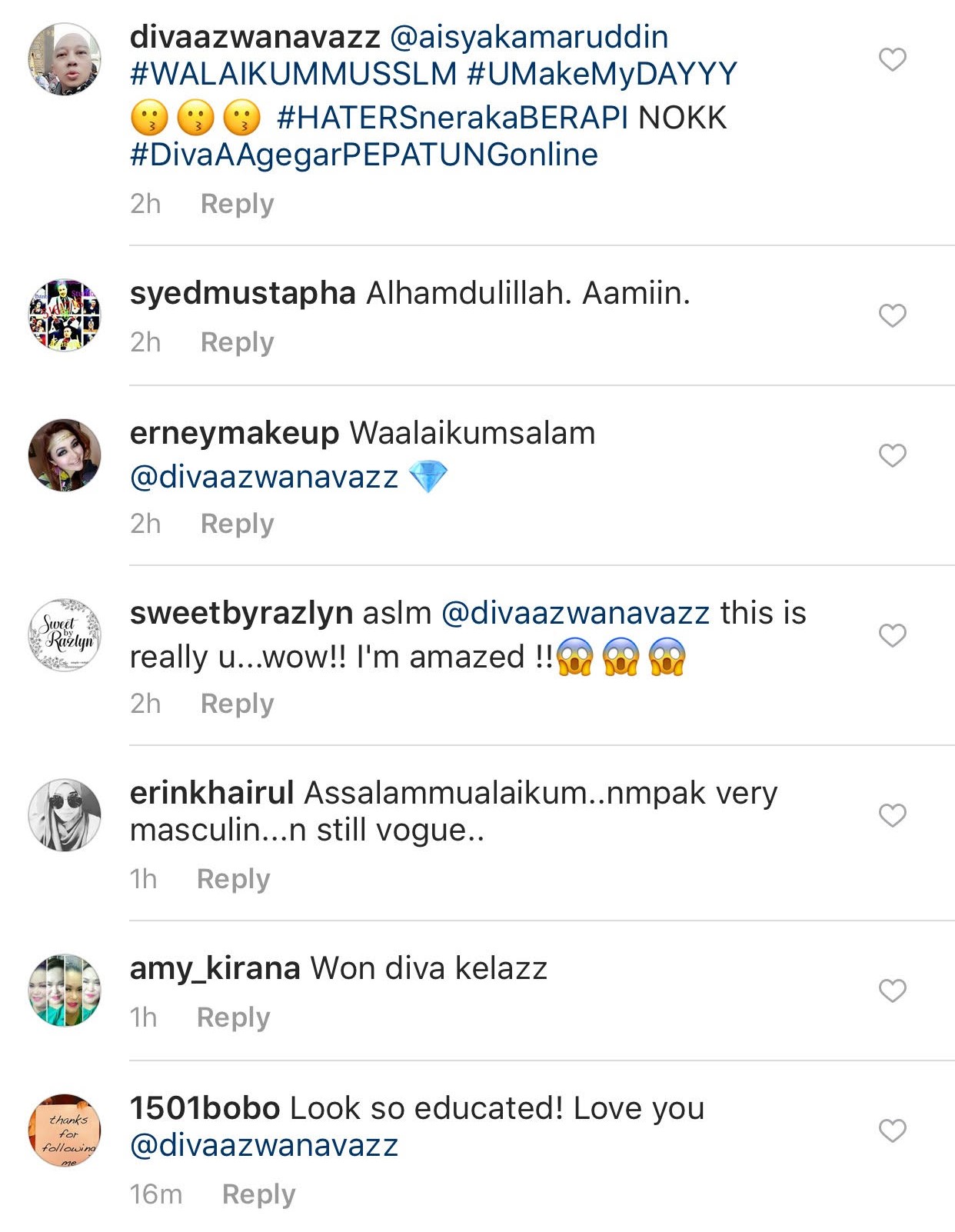
Task: Like erneymakeup's comment
Action: (x=892, y=455)
